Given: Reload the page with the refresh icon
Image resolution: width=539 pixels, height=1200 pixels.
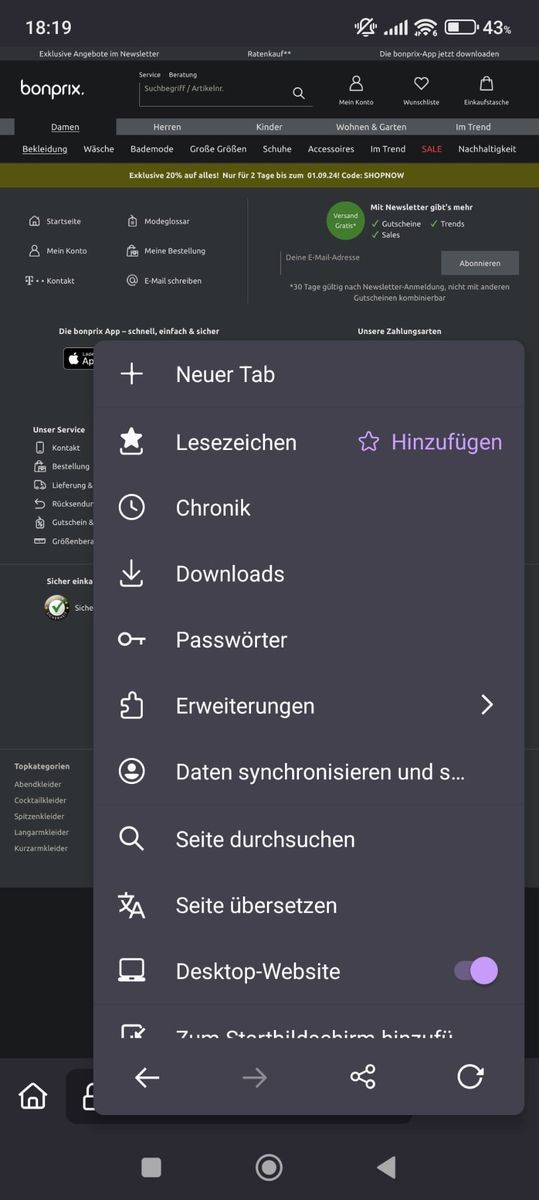Looking at the screenshot, I should click(470, 1077).
